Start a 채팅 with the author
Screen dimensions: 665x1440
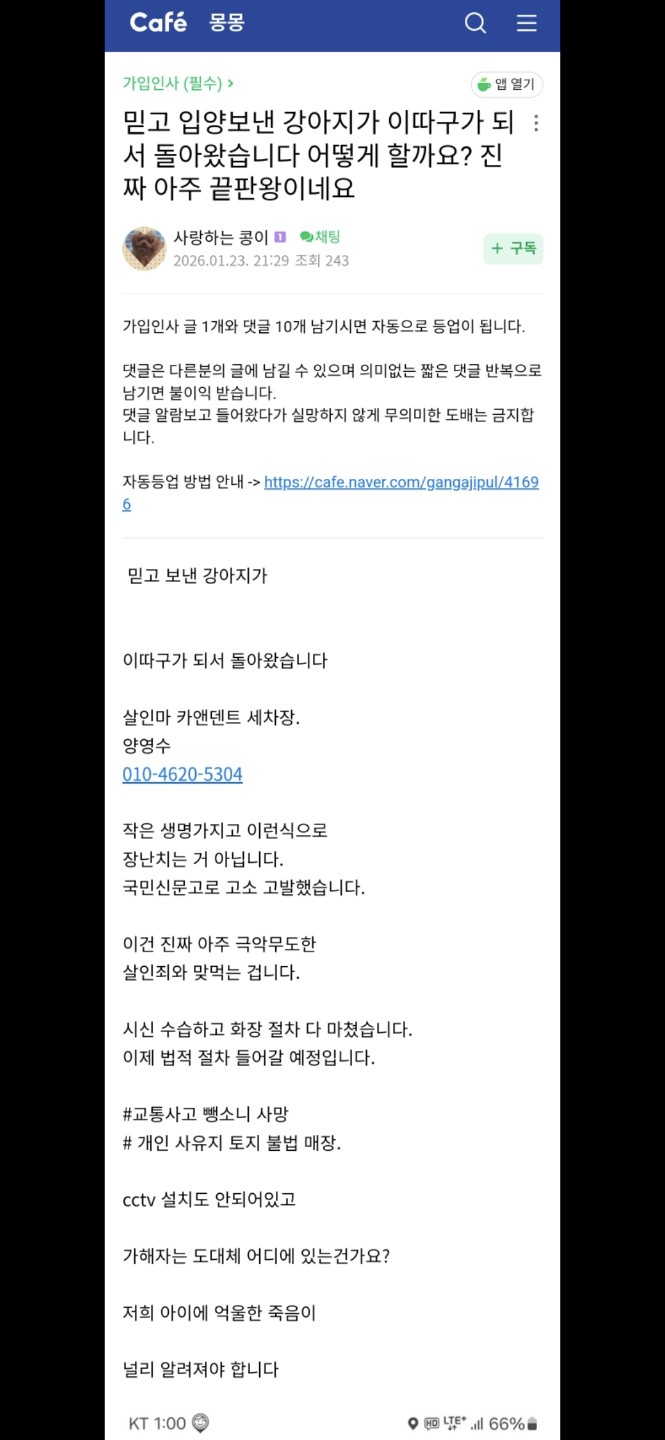[320, 237]
